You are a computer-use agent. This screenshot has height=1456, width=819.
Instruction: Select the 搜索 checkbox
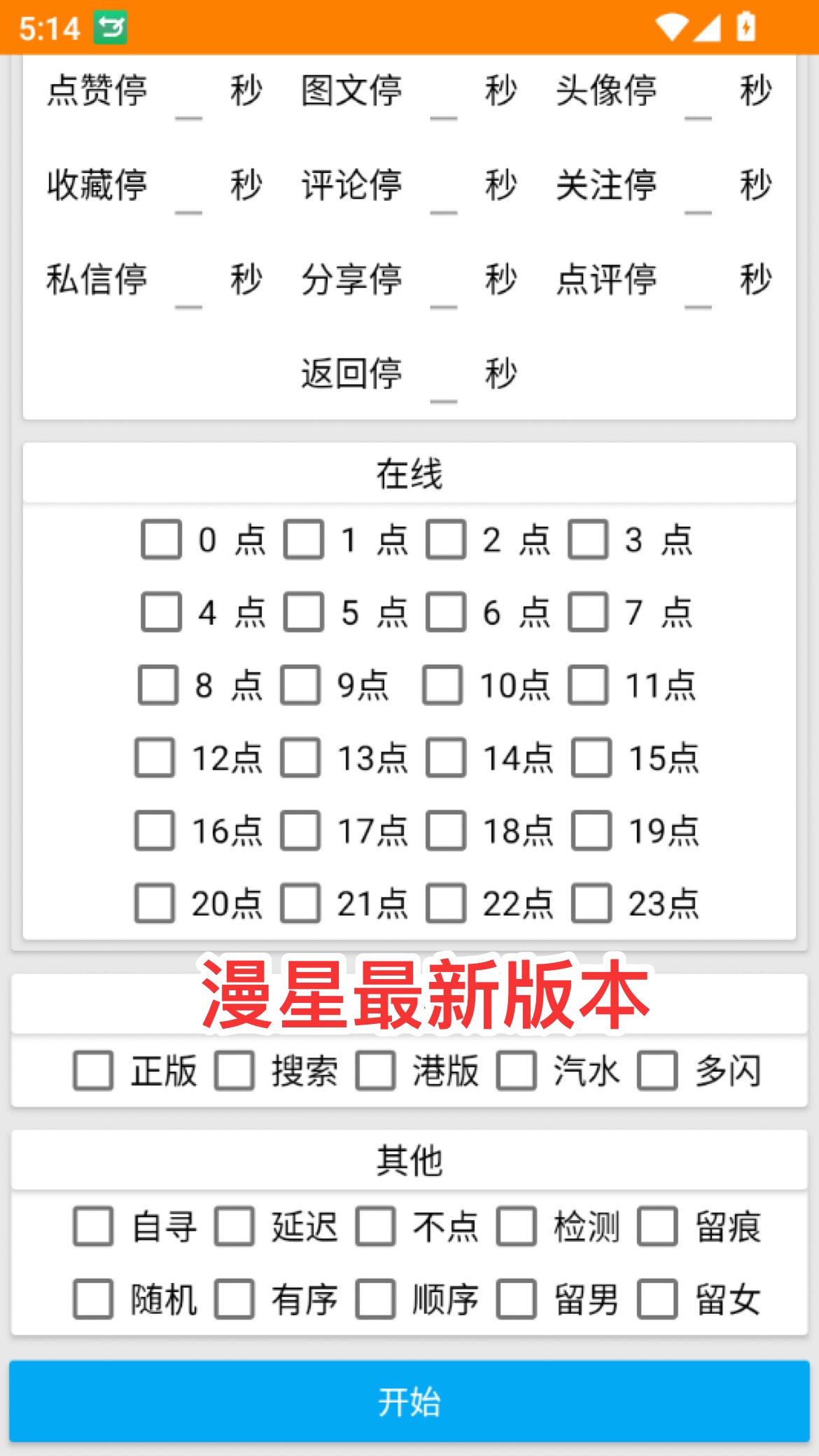point(234,1071)
